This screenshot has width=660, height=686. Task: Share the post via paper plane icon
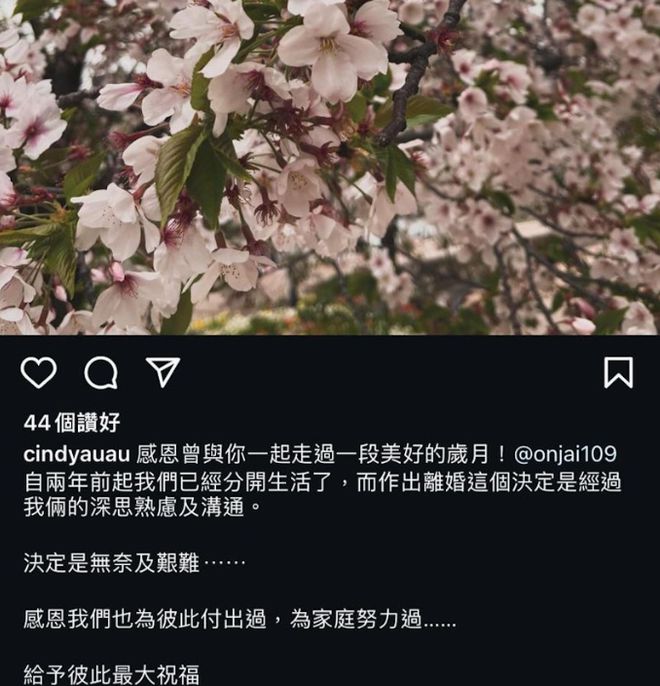coord(162,371)
